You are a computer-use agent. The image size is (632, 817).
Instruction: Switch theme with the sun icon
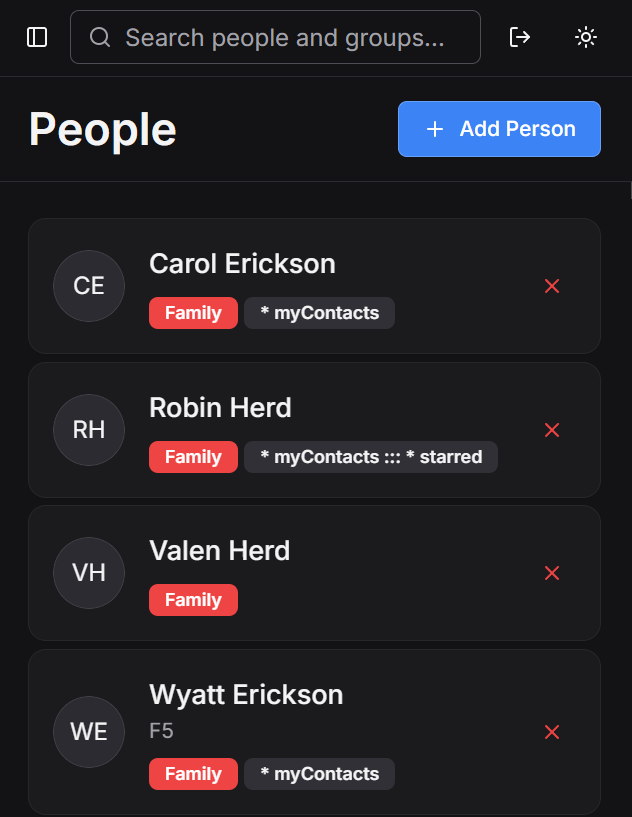(586, 37)
